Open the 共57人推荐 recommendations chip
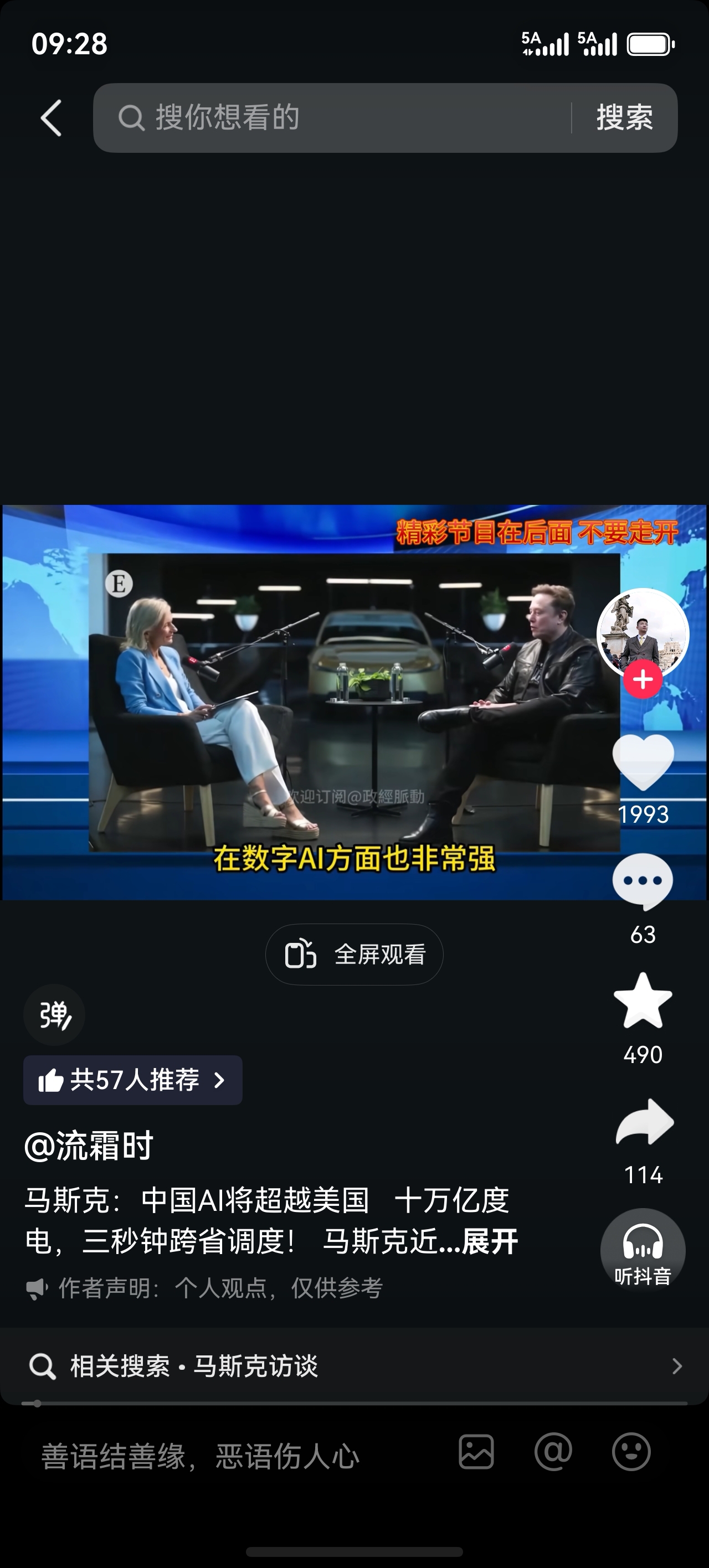 133,1080
